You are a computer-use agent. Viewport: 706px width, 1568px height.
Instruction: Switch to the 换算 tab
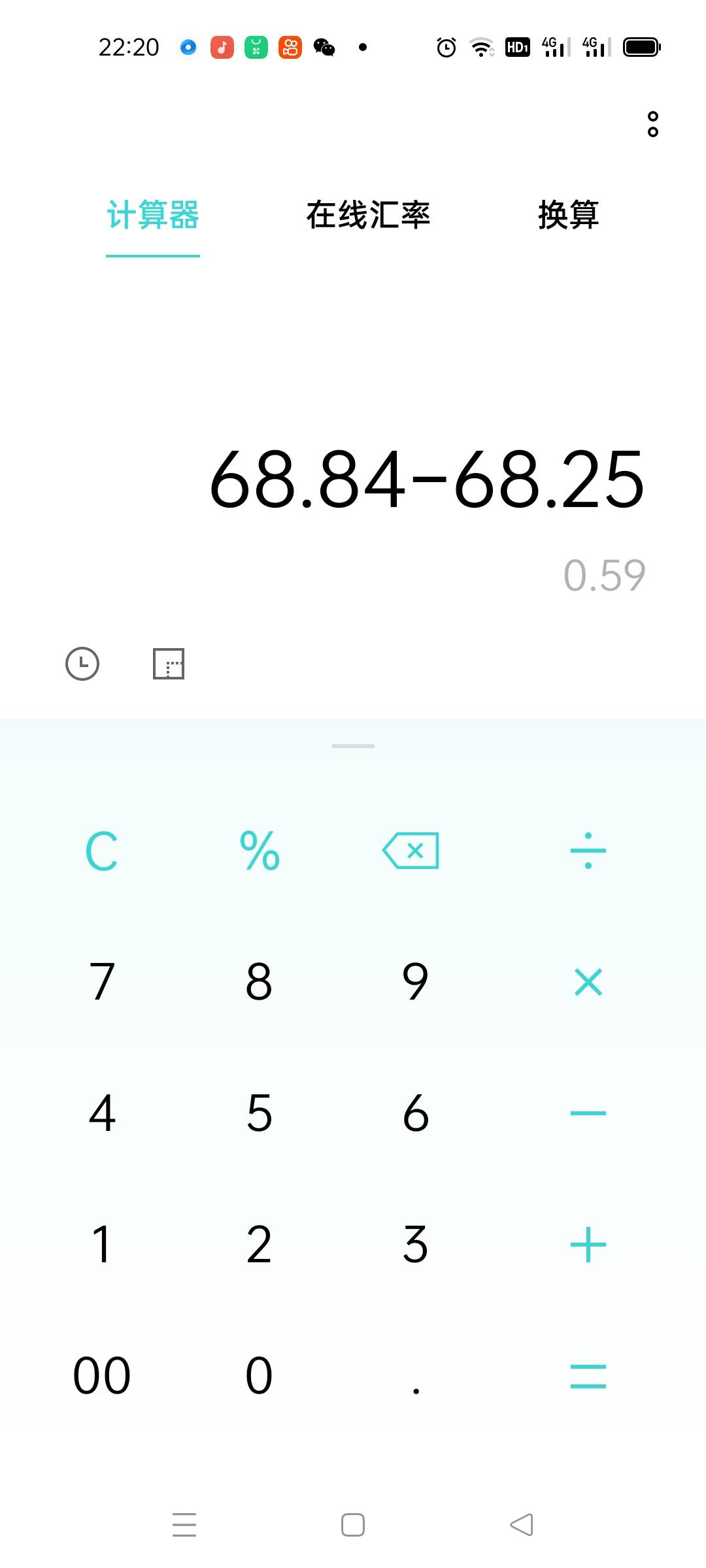pos(568,215)
